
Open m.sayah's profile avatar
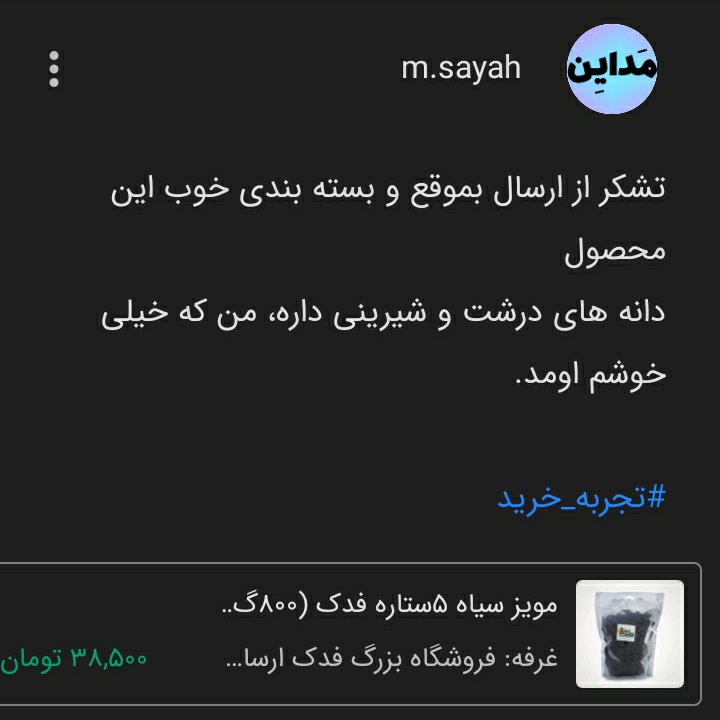[x=612, y=69]
